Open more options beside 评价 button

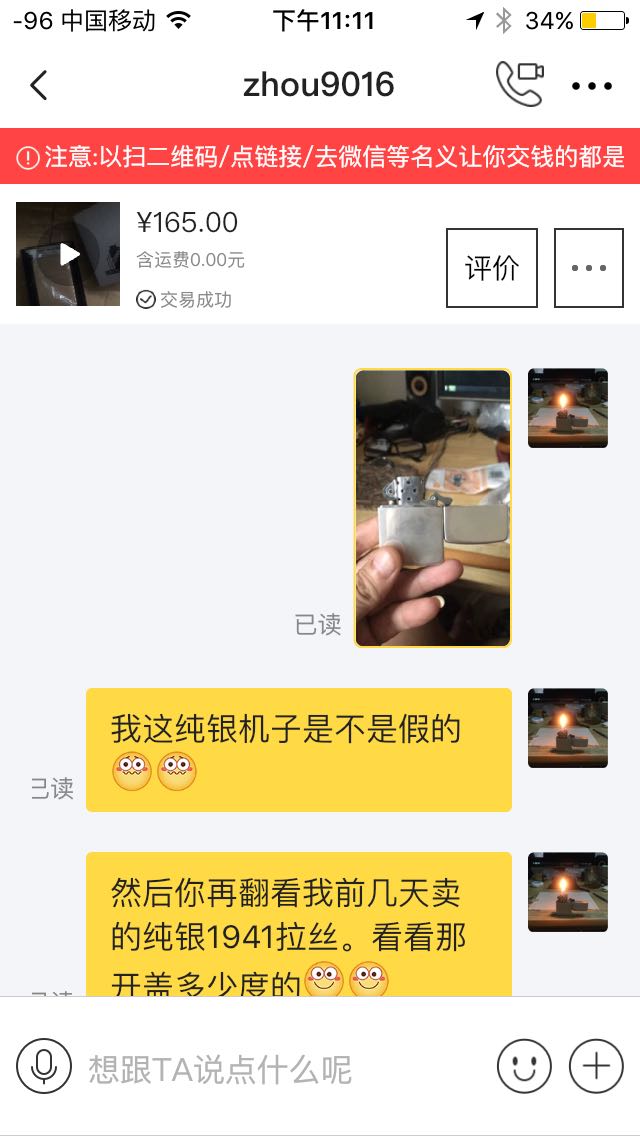coord(588,268)
